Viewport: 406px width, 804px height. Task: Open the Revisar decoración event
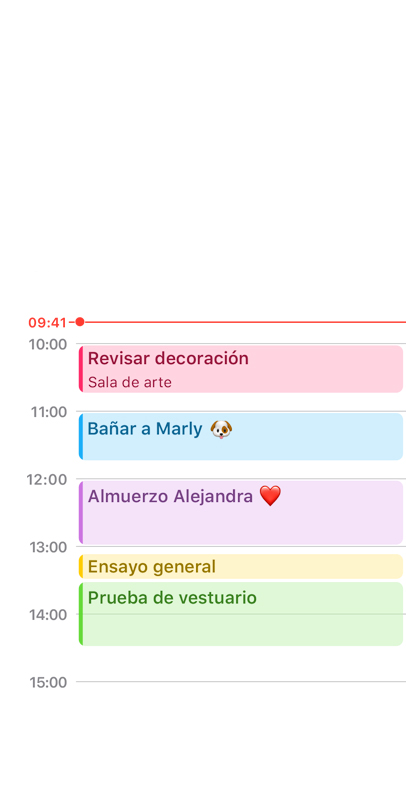click(241, 369)
